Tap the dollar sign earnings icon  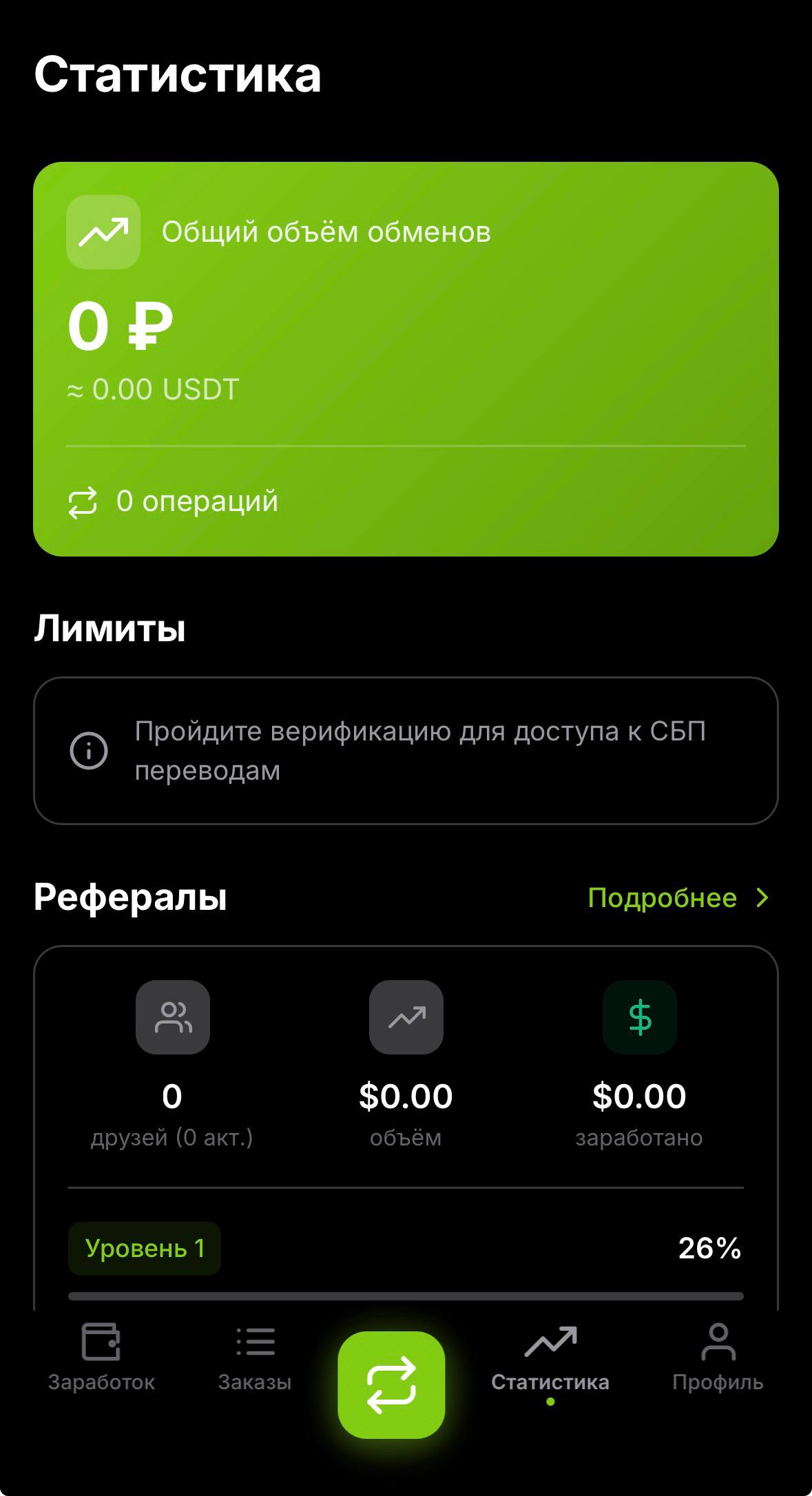click(x=641, y=1018)
